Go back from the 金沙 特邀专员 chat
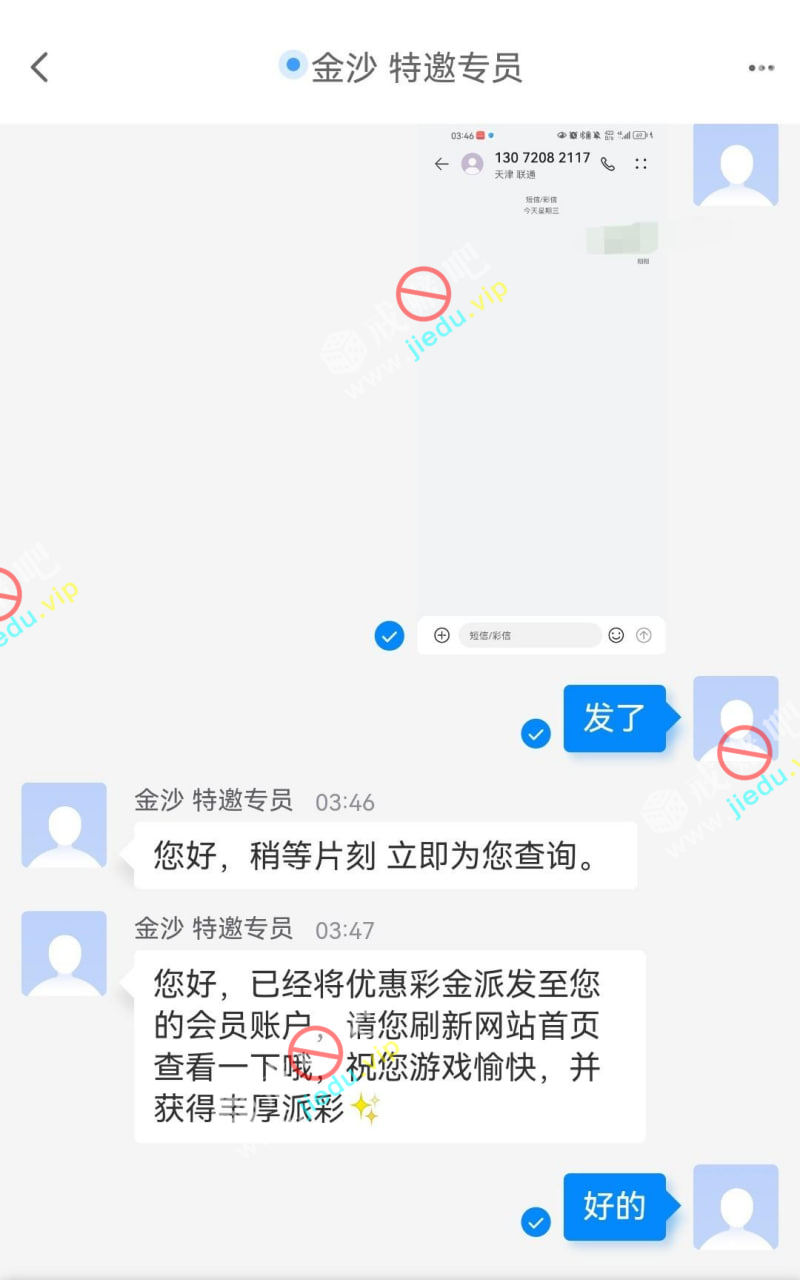 pos(39,67)
